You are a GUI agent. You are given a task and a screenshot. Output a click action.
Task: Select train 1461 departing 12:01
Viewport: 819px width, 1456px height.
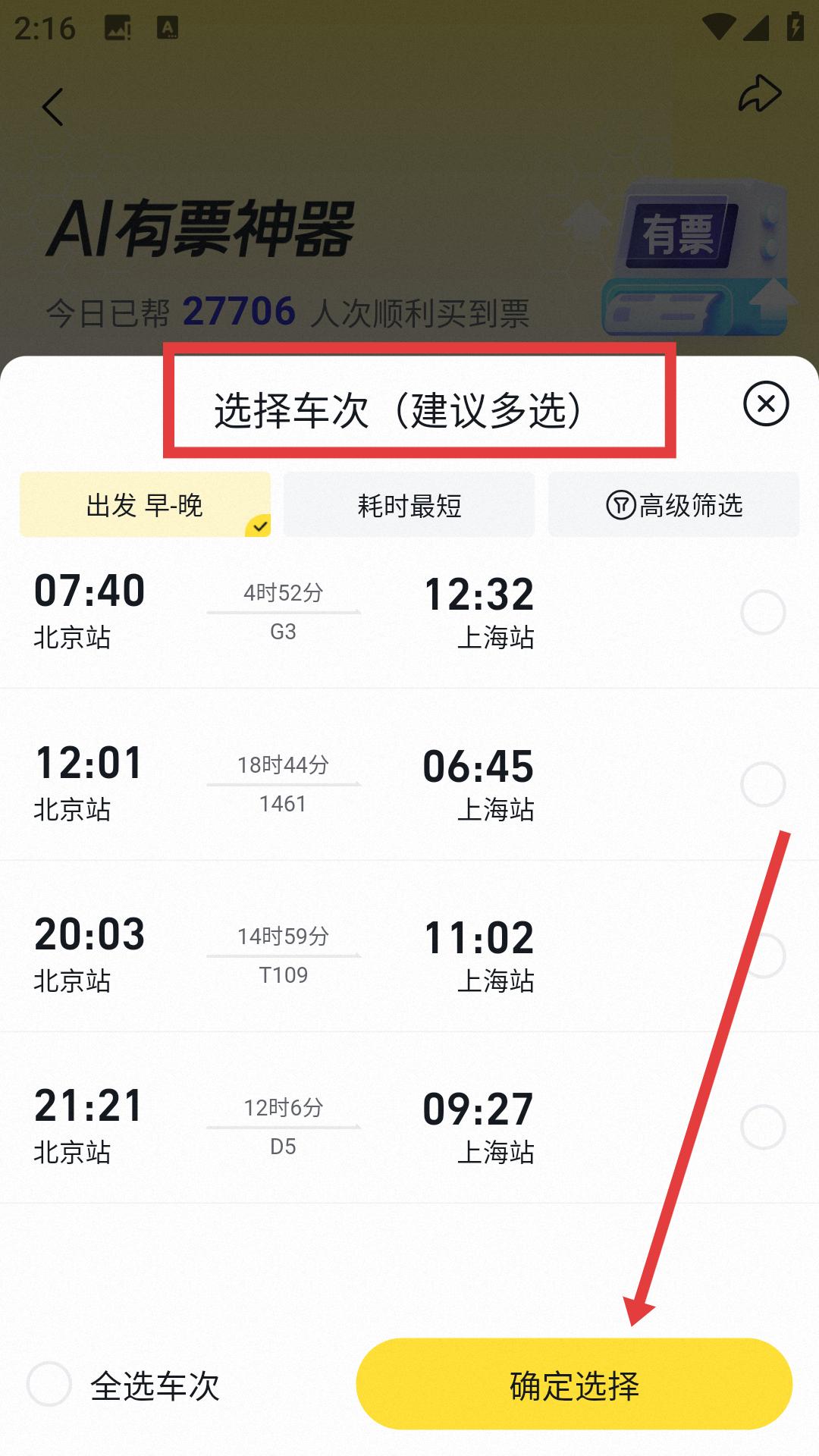point(762,784)
